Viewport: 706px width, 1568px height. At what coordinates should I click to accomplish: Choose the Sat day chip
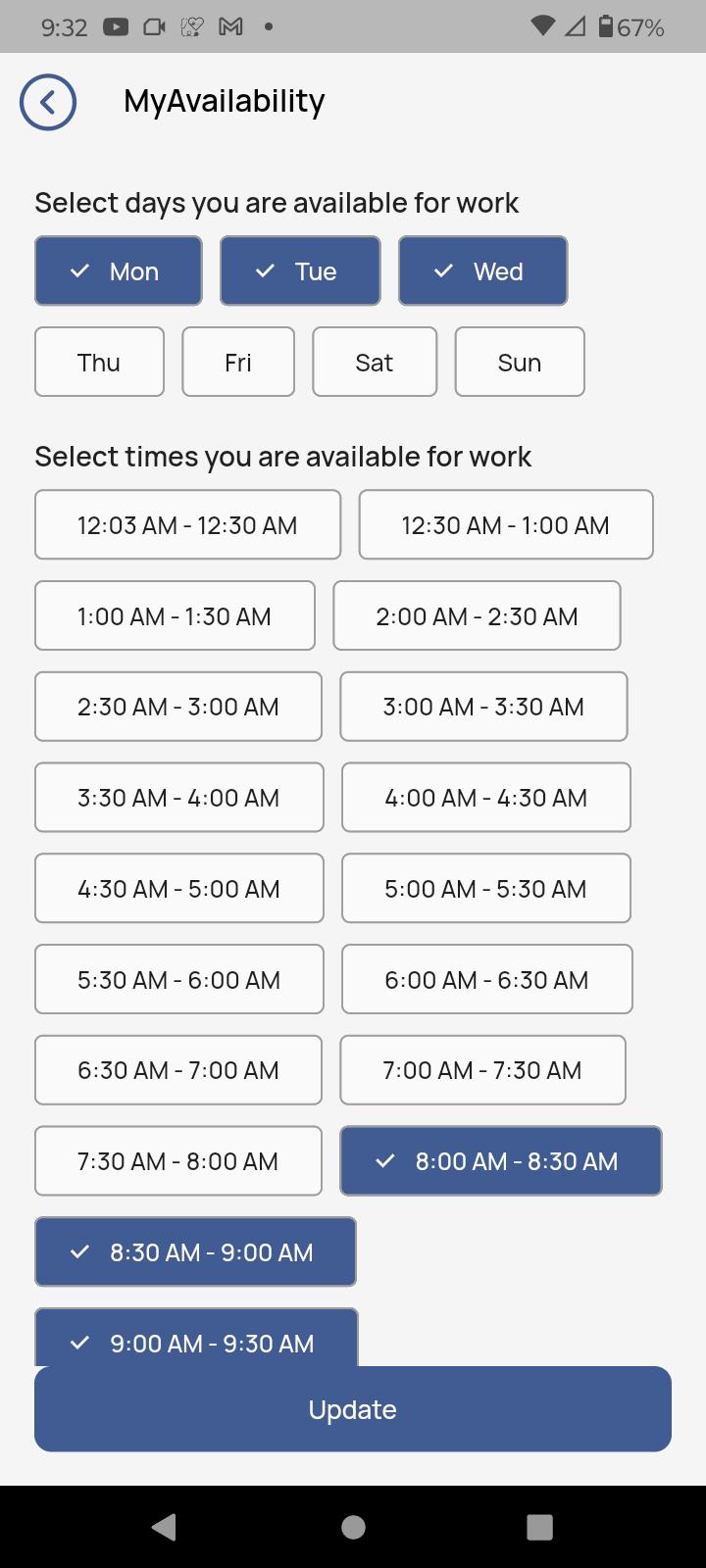(x=375, y=362)
